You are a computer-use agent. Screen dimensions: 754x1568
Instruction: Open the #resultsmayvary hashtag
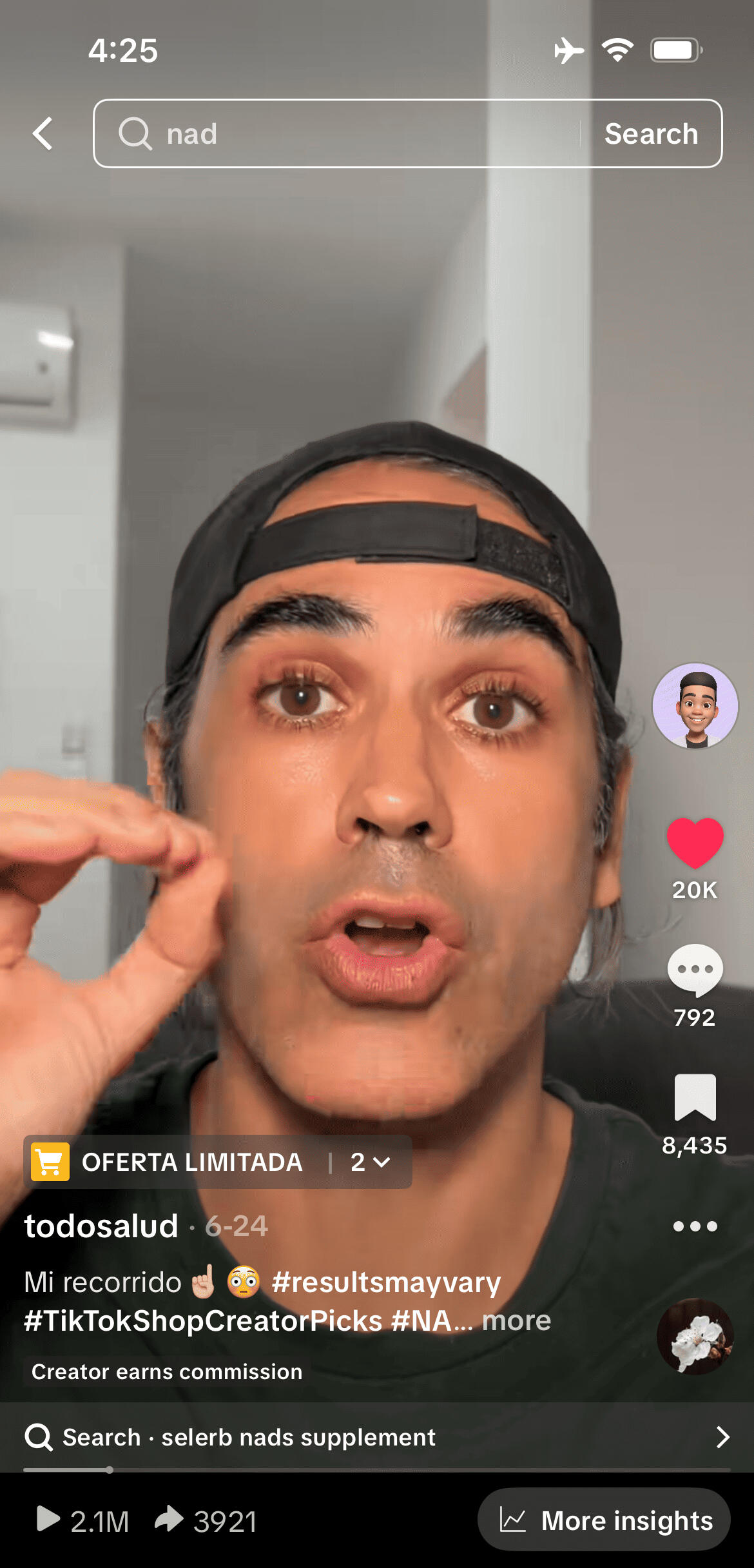[x=386, y=1282]
